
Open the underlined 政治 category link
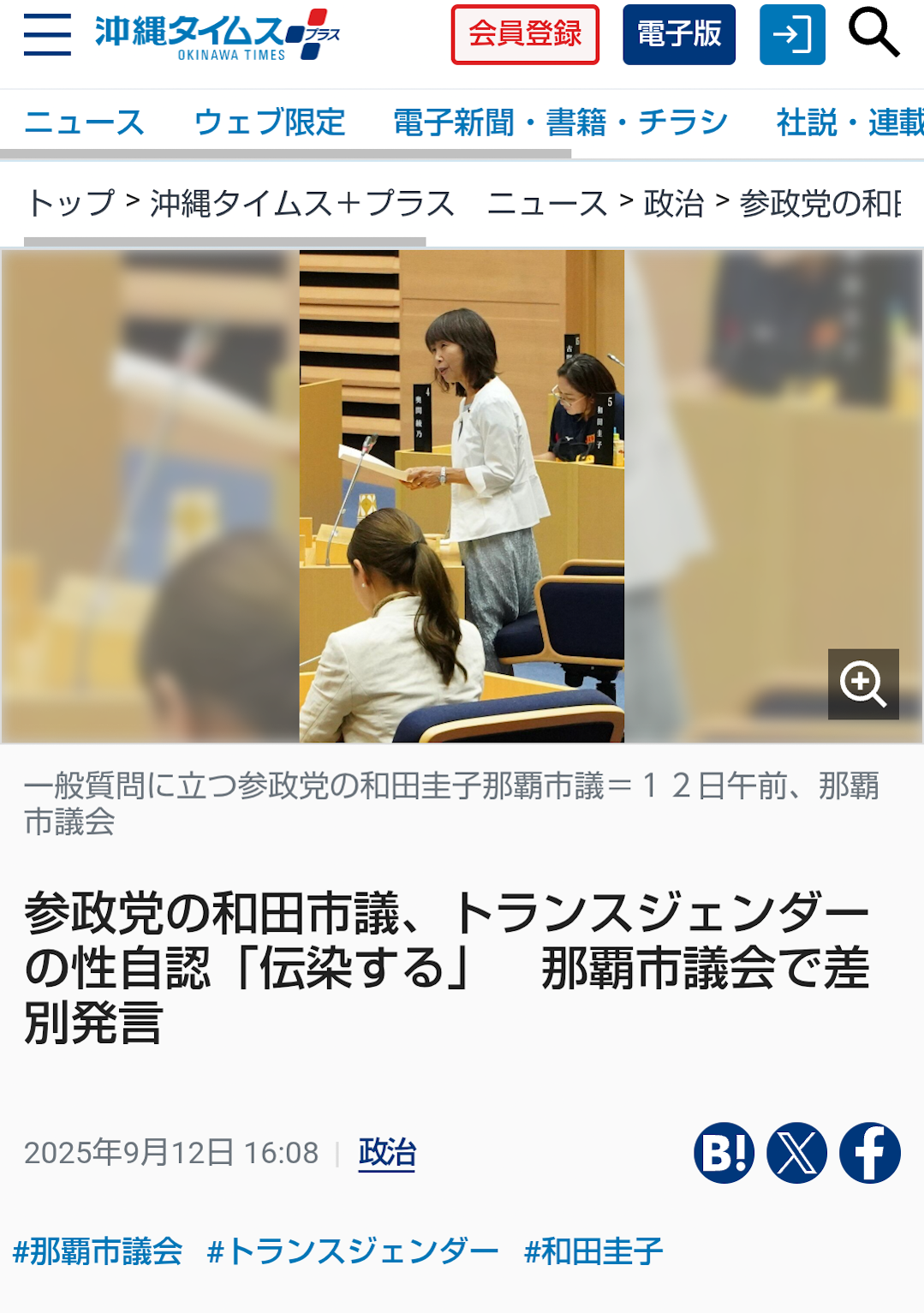387,1153
